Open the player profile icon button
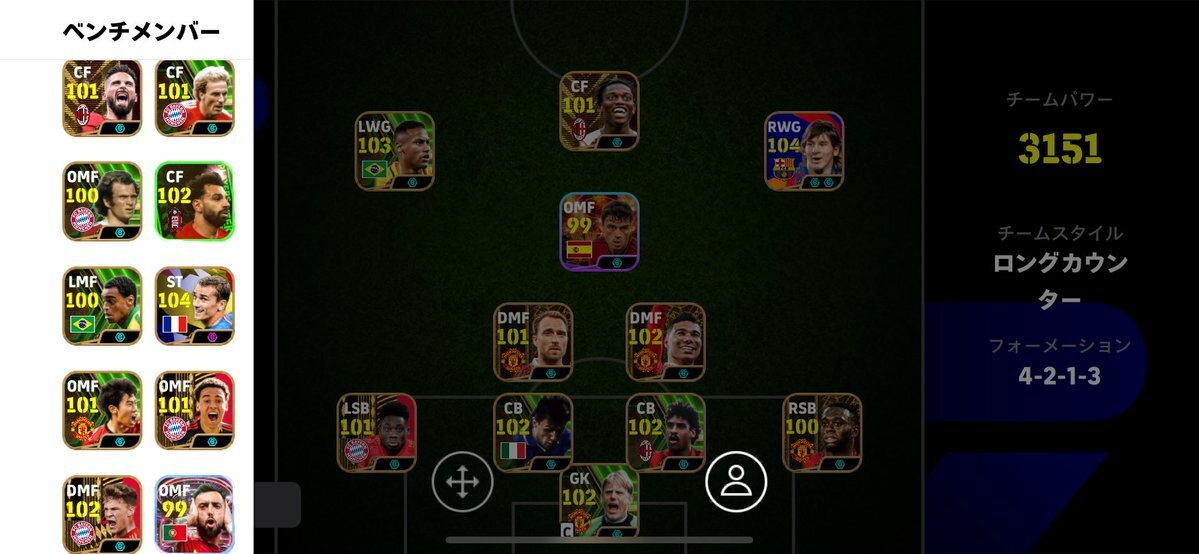The width and height of the screenshot is (1199, 554). (736, 482)
